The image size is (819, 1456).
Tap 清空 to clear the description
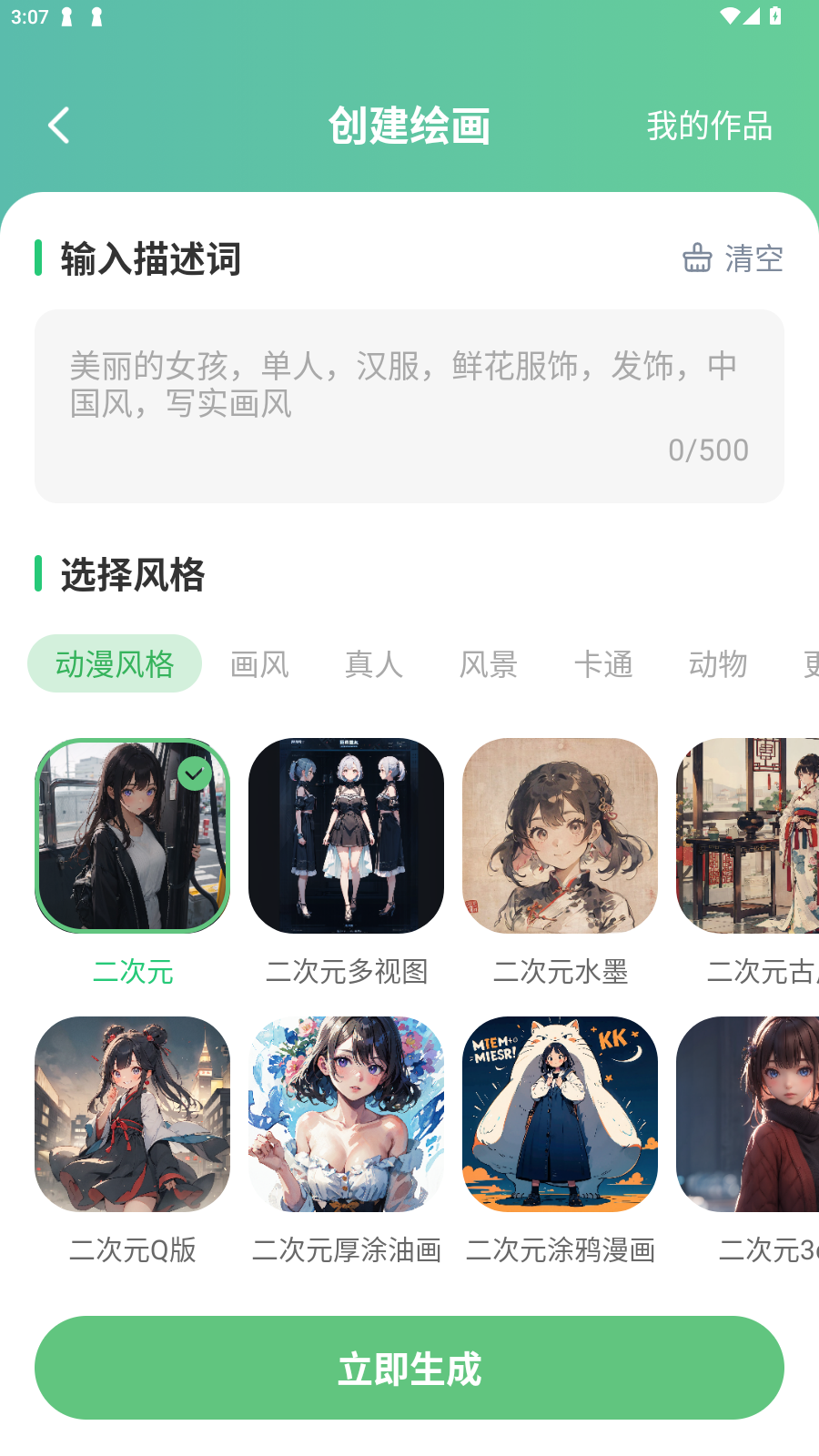733,258
